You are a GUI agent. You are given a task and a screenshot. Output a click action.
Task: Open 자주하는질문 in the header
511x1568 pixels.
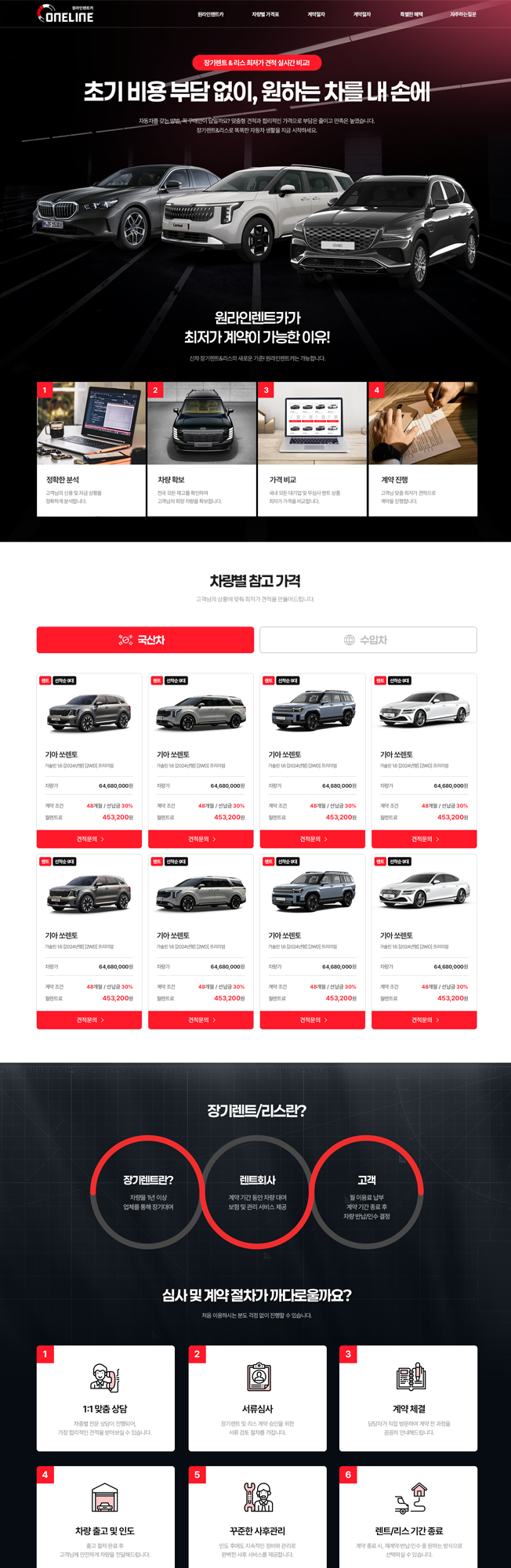point(462,14)
